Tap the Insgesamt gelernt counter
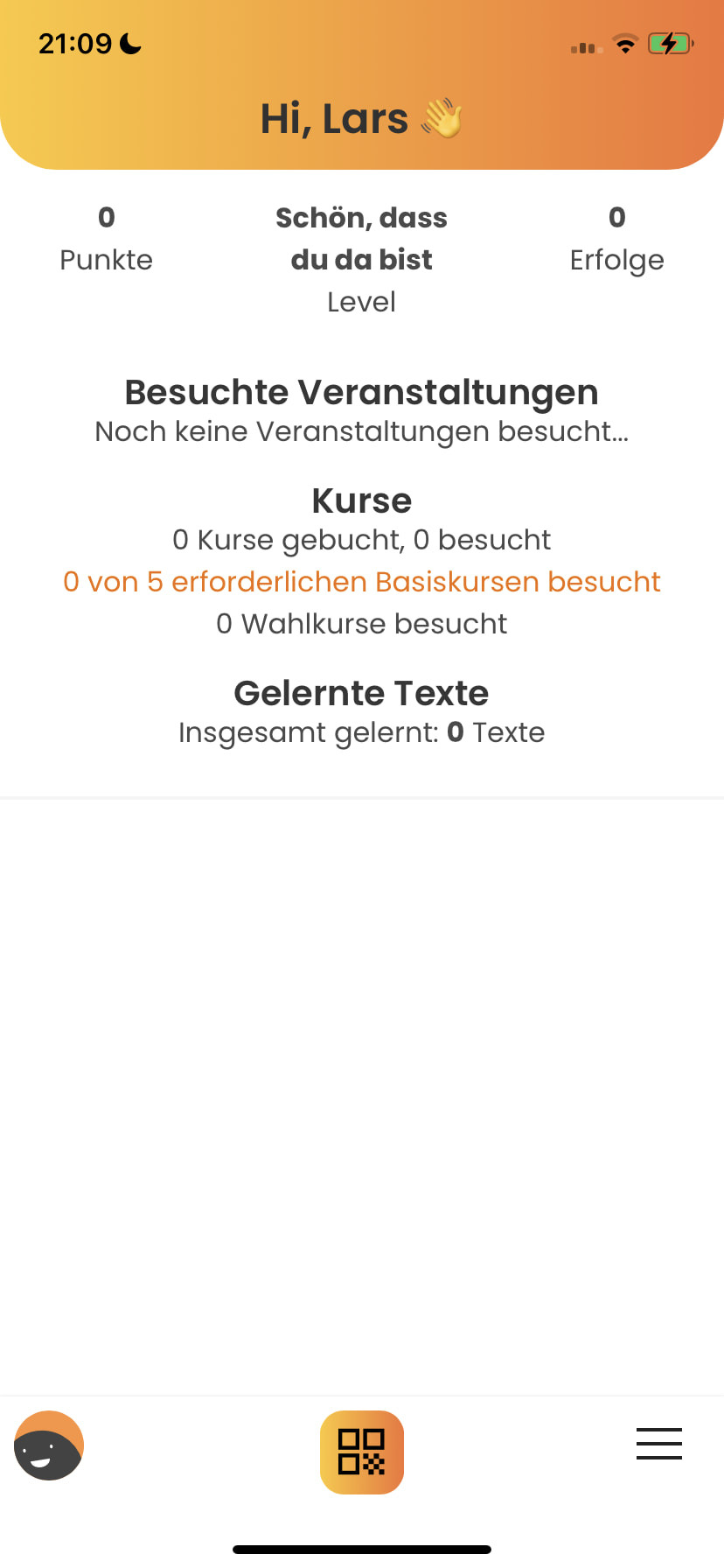 click(x=361, y=732)
